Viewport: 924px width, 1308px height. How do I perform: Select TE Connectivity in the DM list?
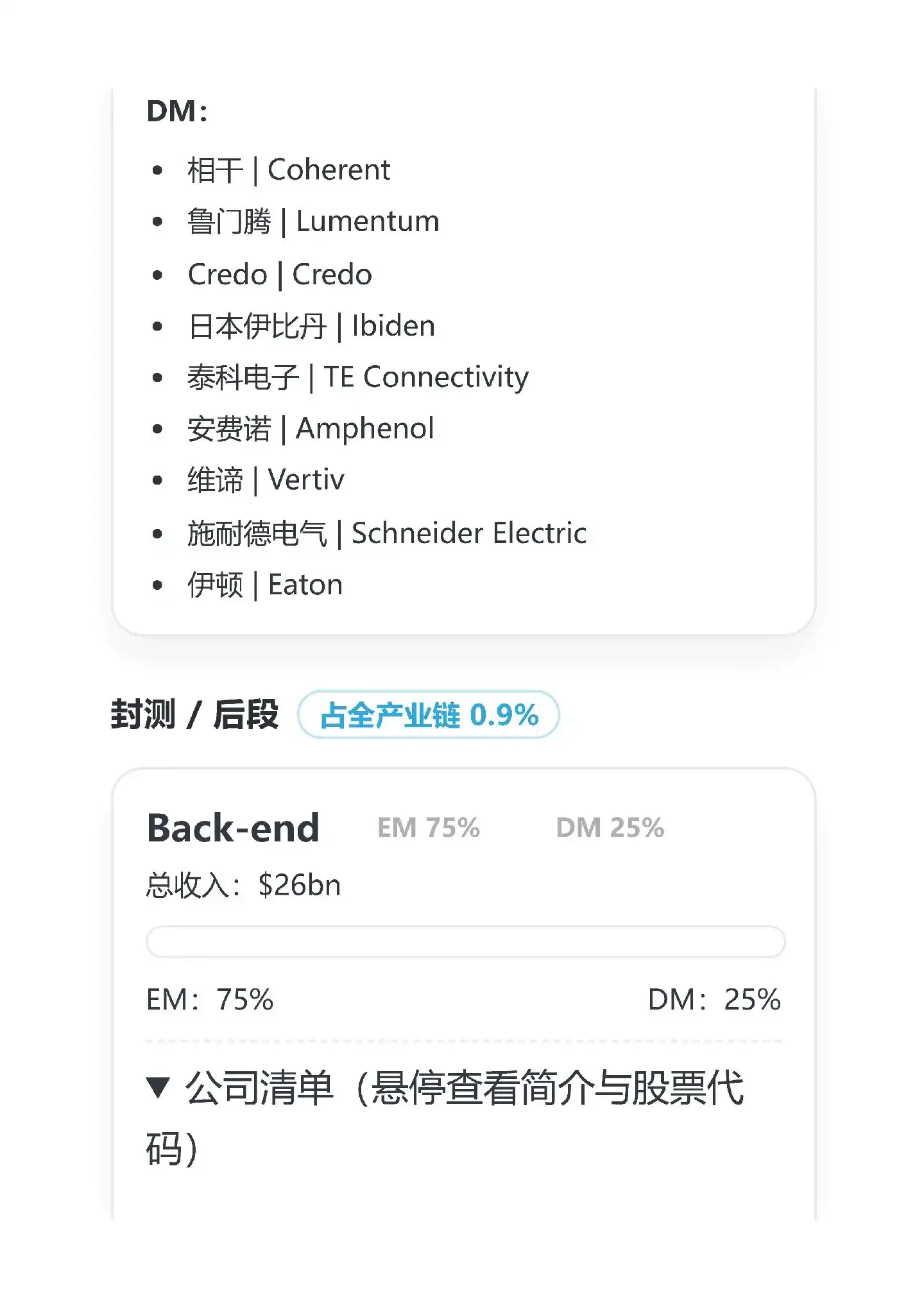click(357, 377)
